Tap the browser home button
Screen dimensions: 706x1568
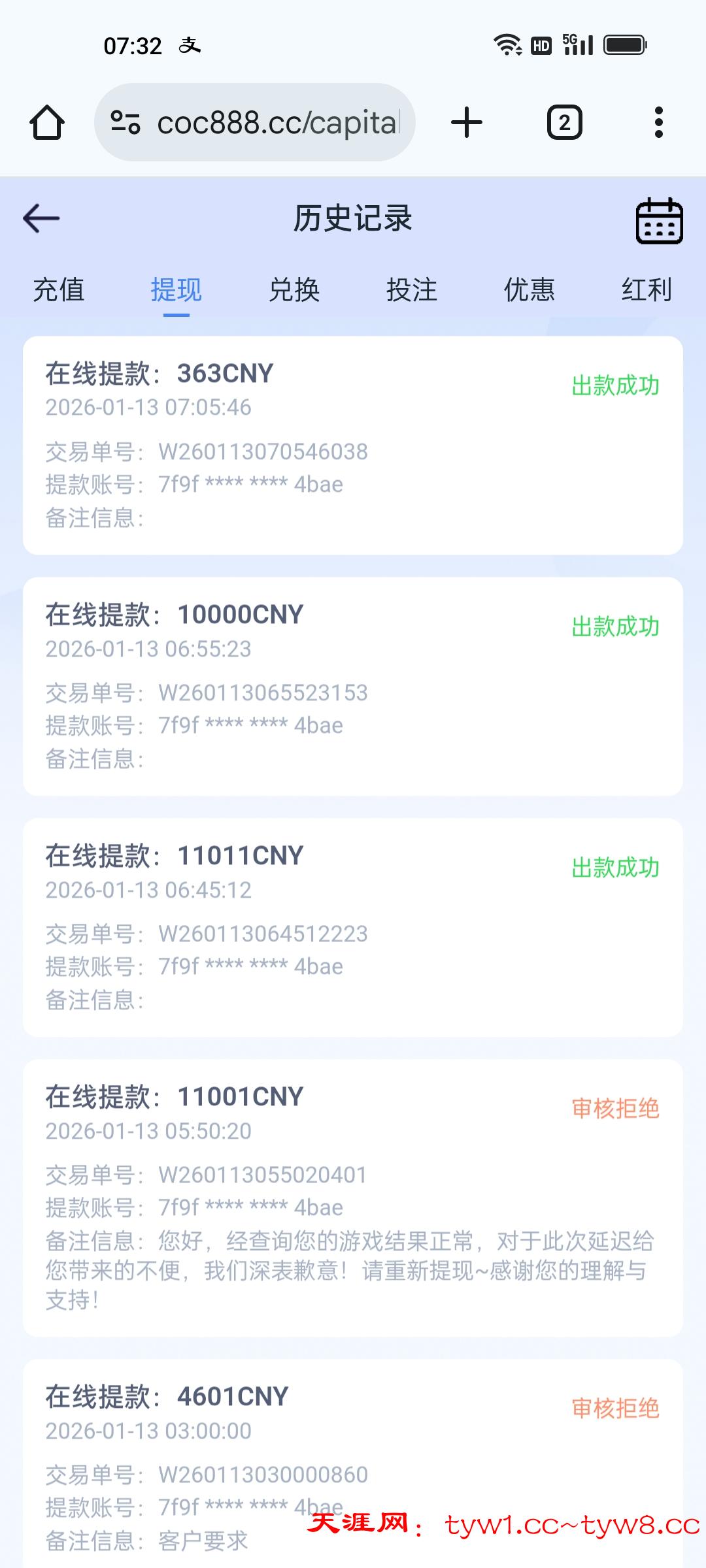coord(47,122)
